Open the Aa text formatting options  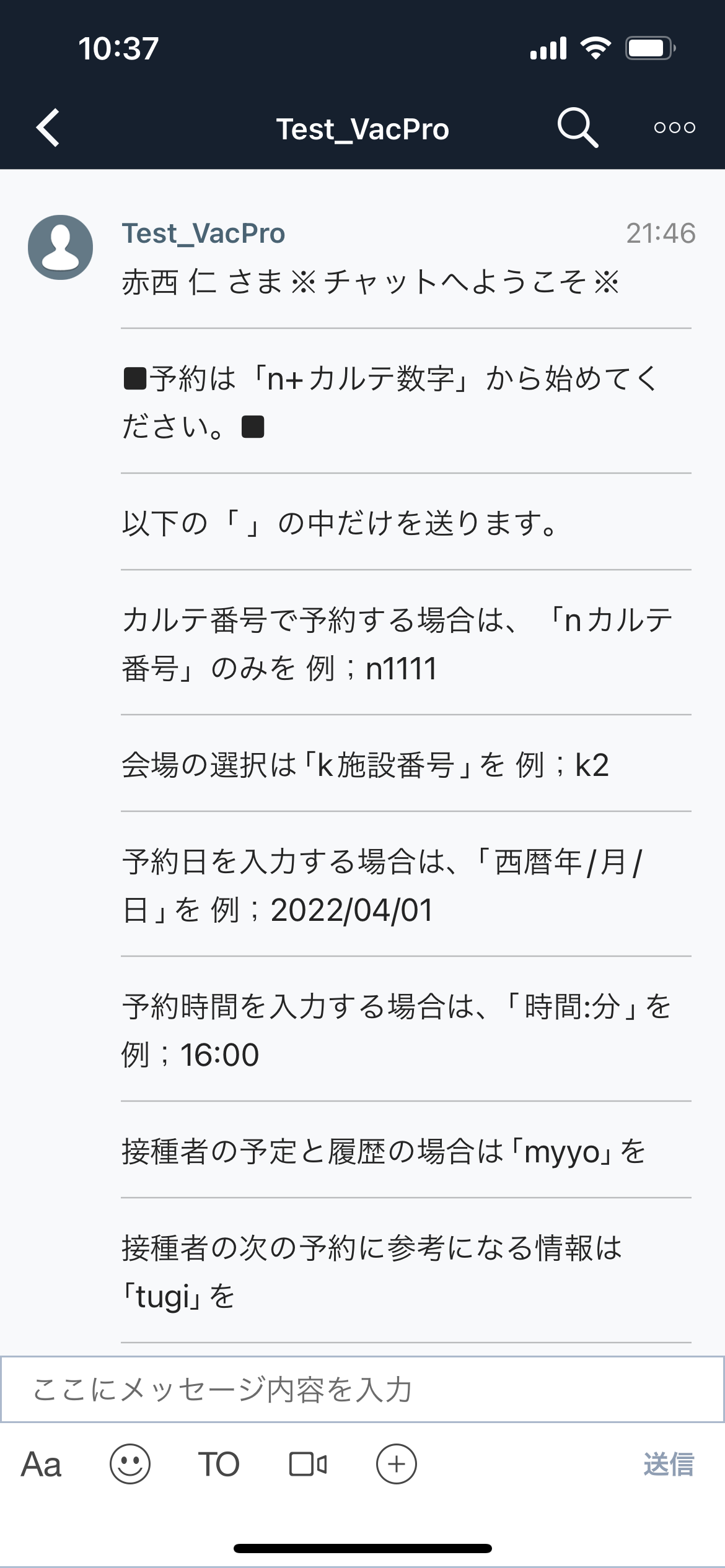pyautogui.click(x=41, y=1465)
